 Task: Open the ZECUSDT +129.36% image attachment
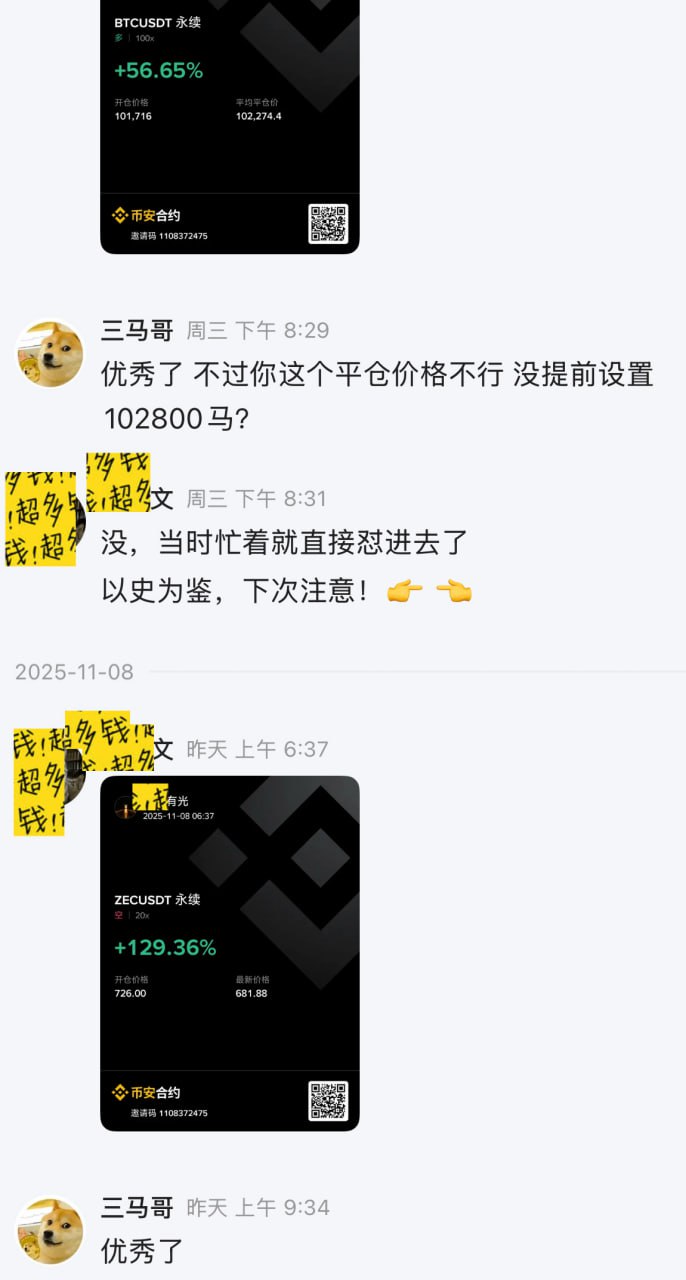229,952
